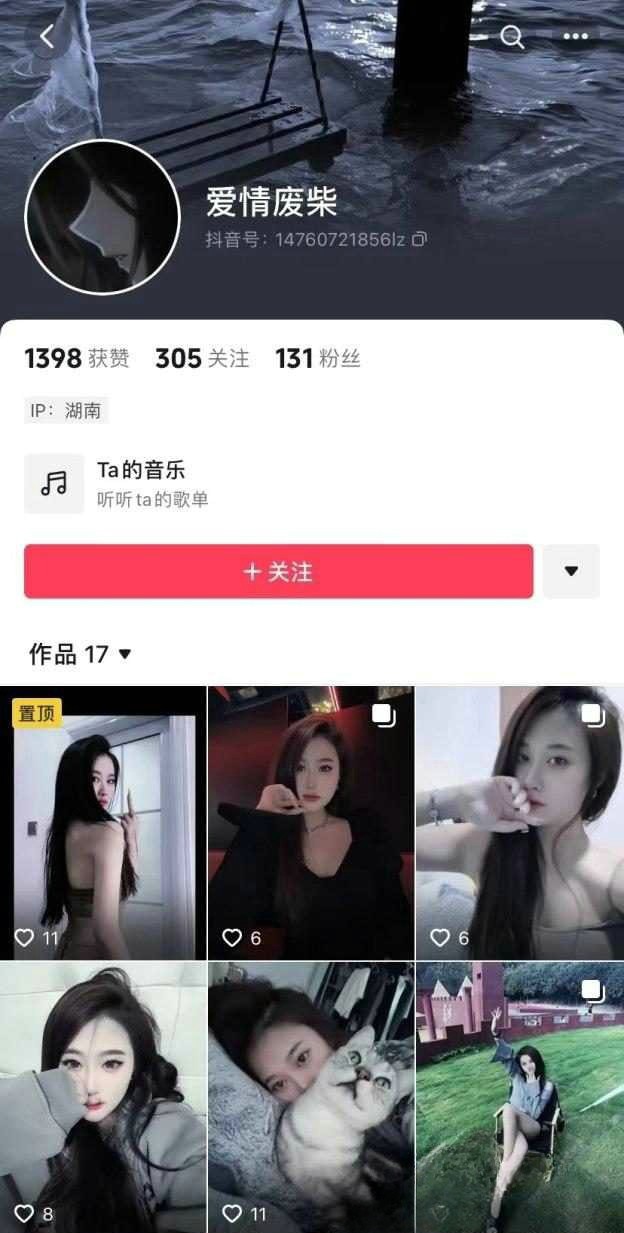Image resolution: width=624 pixels, height=1233 pixels.
Task: Open search on this profile
Action: pyautogui.click(x=512, y=37)
